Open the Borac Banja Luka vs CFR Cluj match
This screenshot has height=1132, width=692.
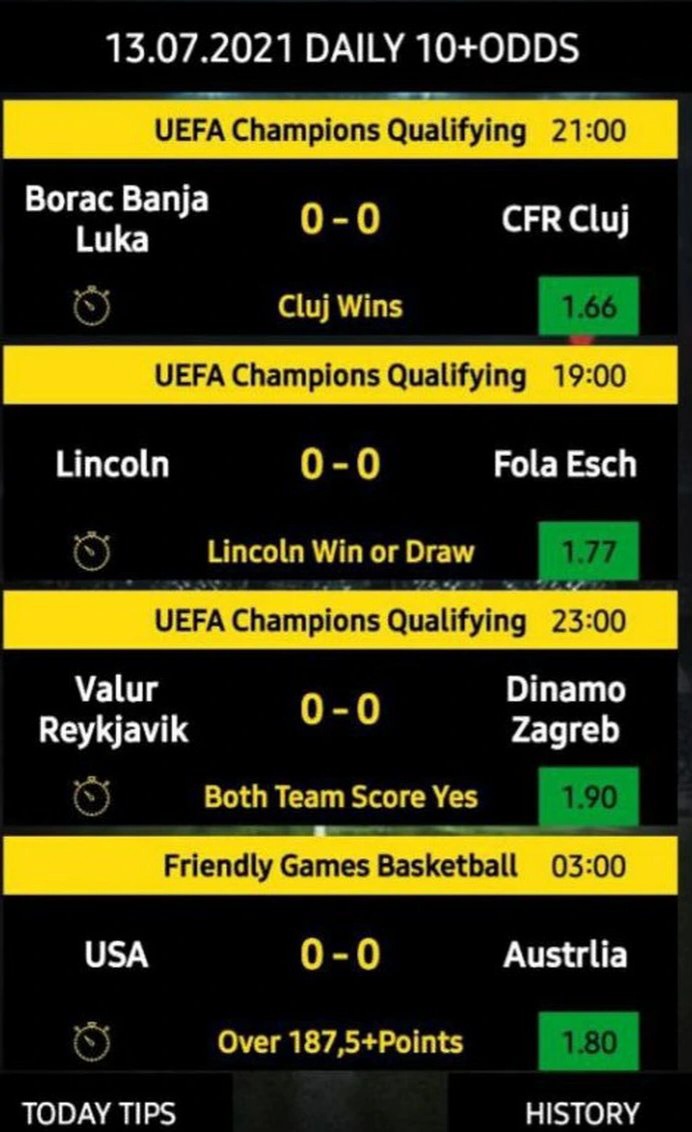(x=340, y=220)
